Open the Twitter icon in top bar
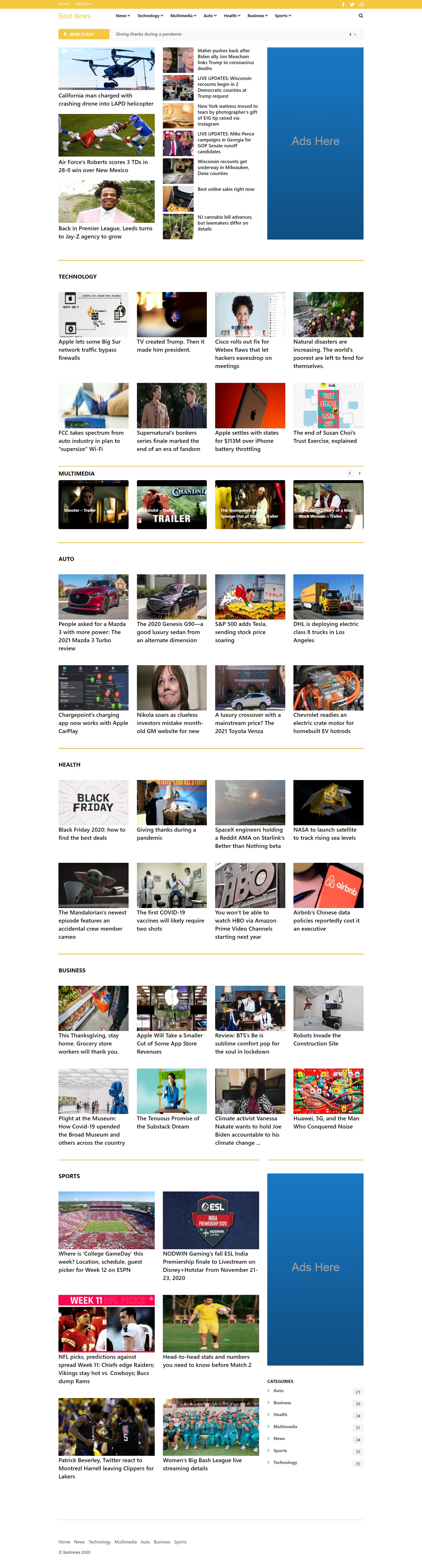The height and width of the screenshot is (1568, 422). coord(351,4)
